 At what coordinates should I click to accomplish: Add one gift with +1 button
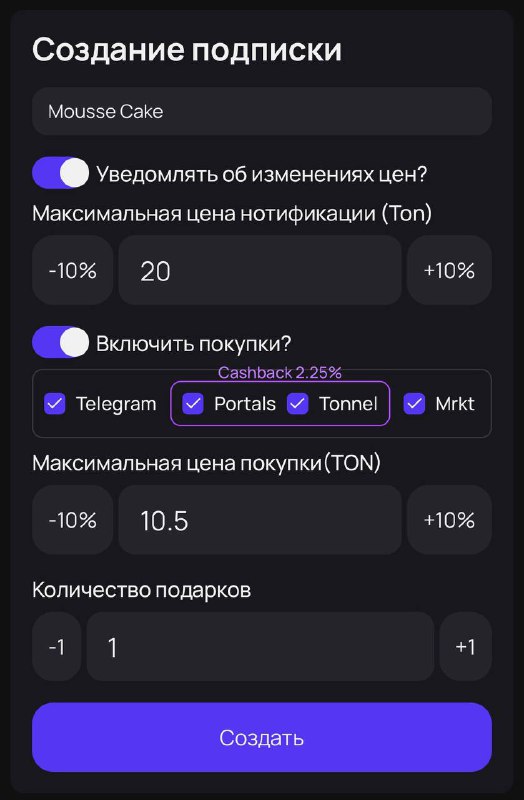tap(465, 647)
